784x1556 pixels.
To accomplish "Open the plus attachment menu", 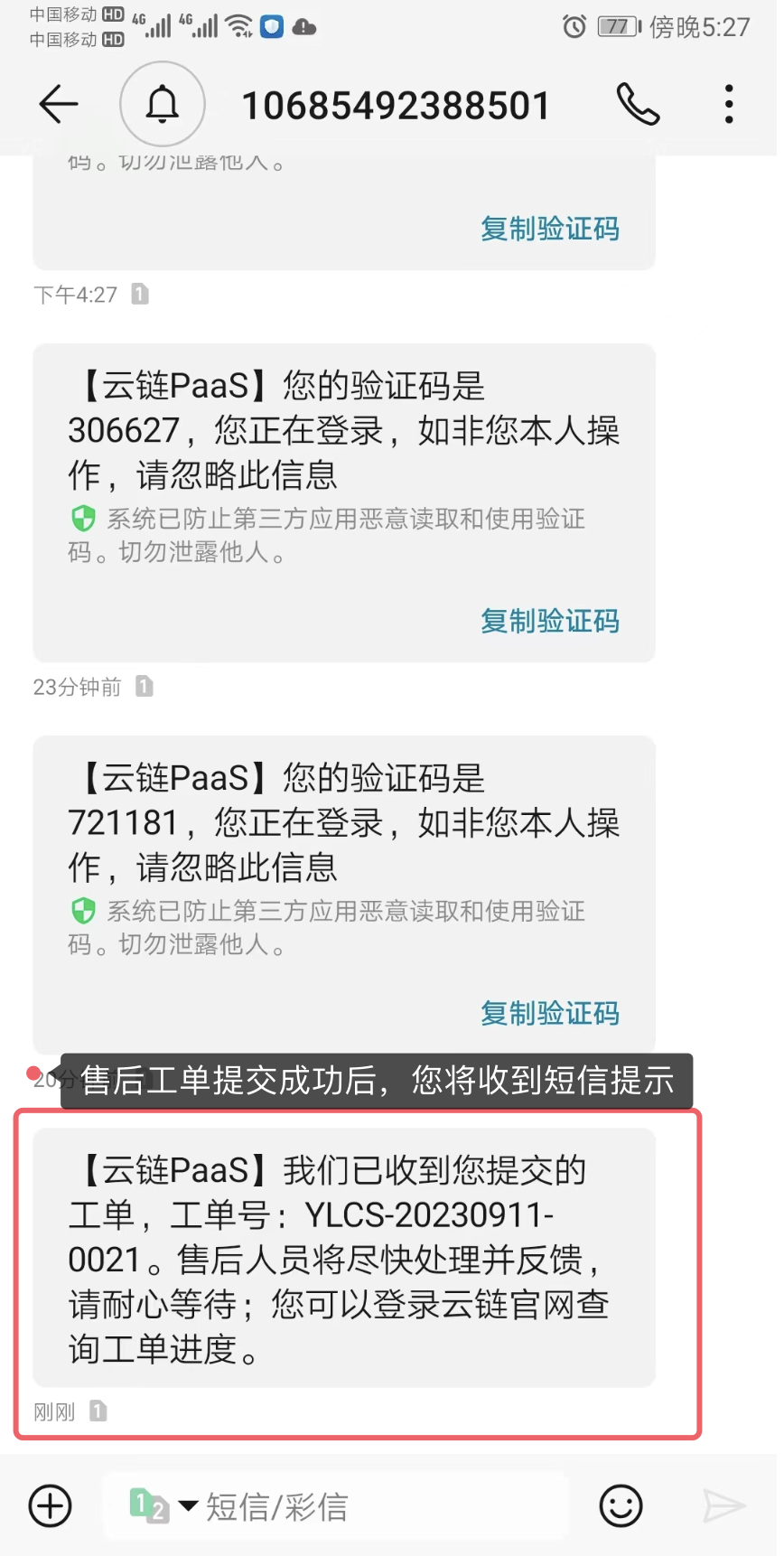I will [51, 1506].
